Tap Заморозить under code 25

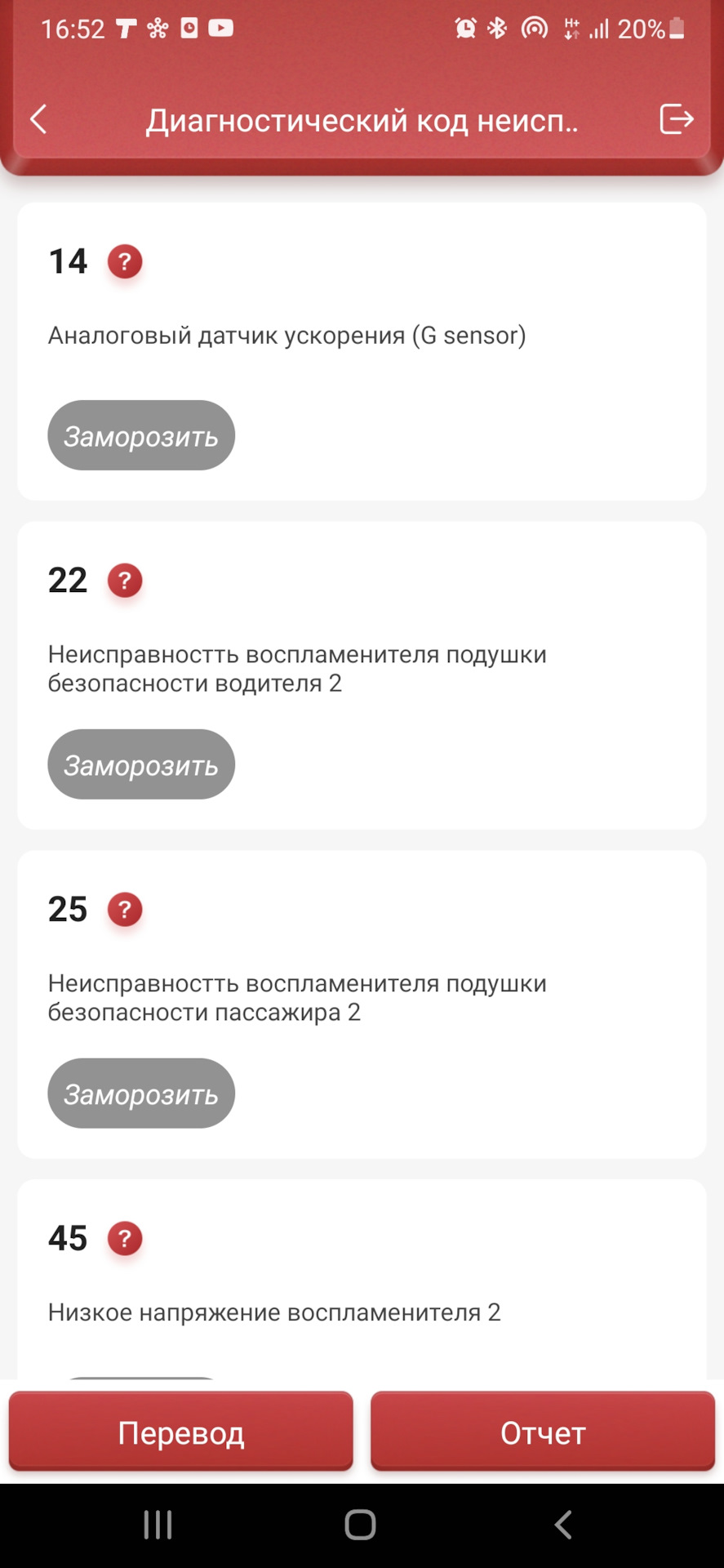pos(141,1094)
